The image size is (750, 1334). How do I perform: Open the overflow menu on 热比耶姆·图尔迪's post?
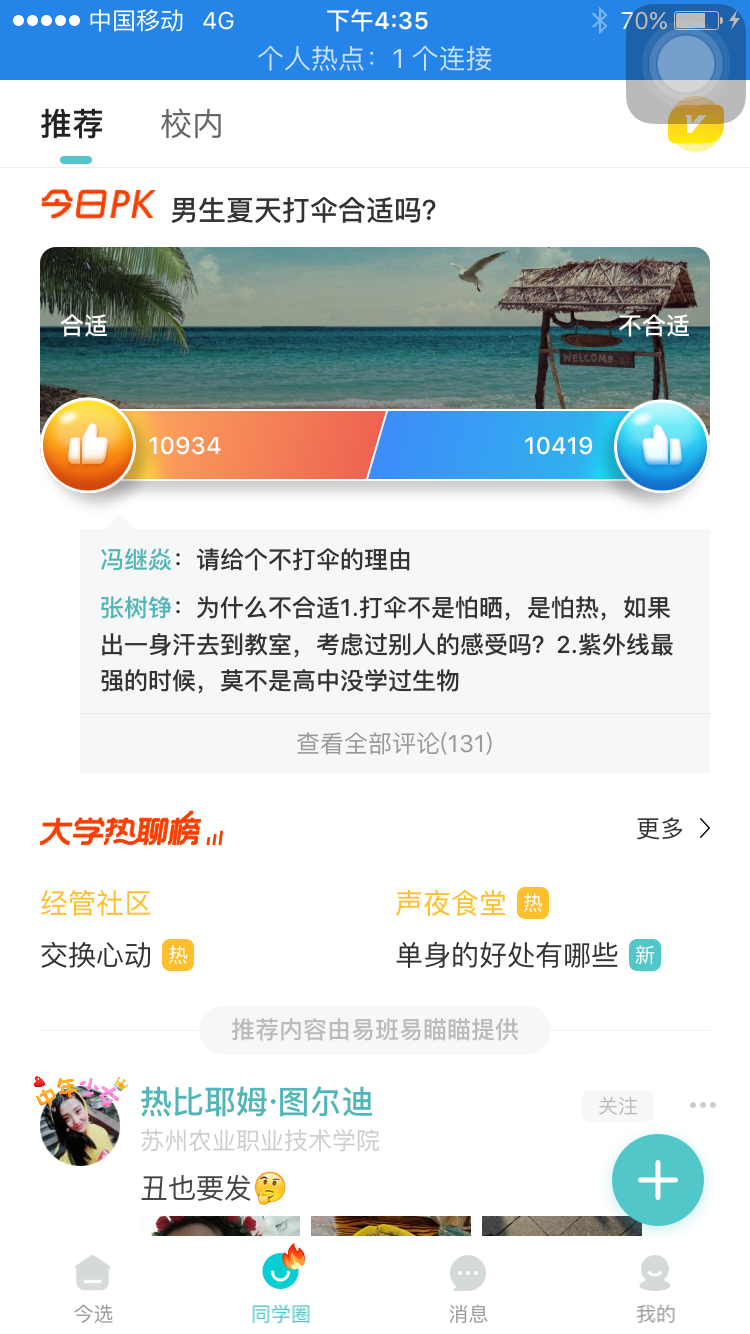[x=703, y=1105]
